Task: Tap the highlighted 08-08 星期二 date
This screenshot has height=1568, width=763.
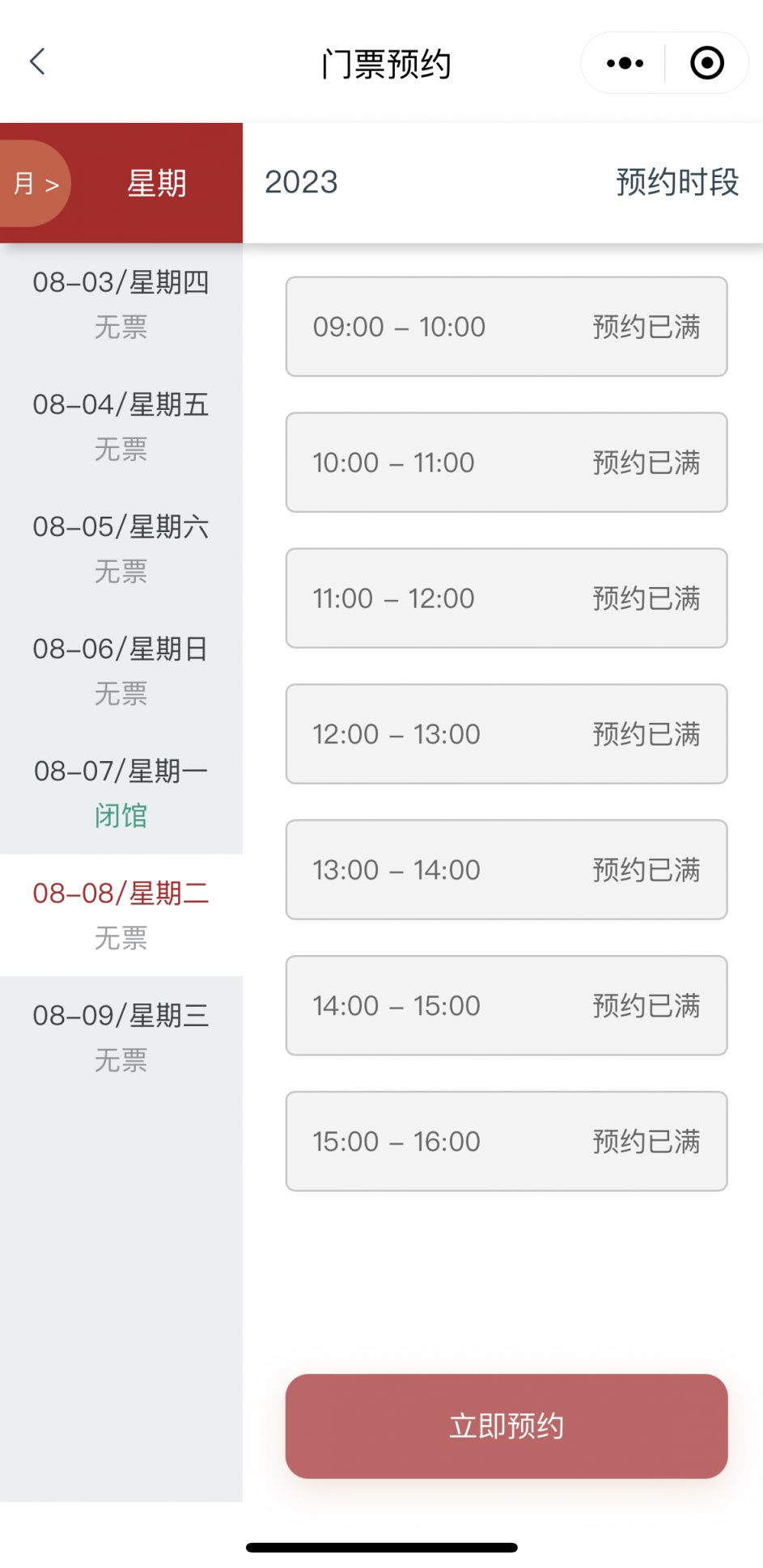Action: click(x=121, y=915)
